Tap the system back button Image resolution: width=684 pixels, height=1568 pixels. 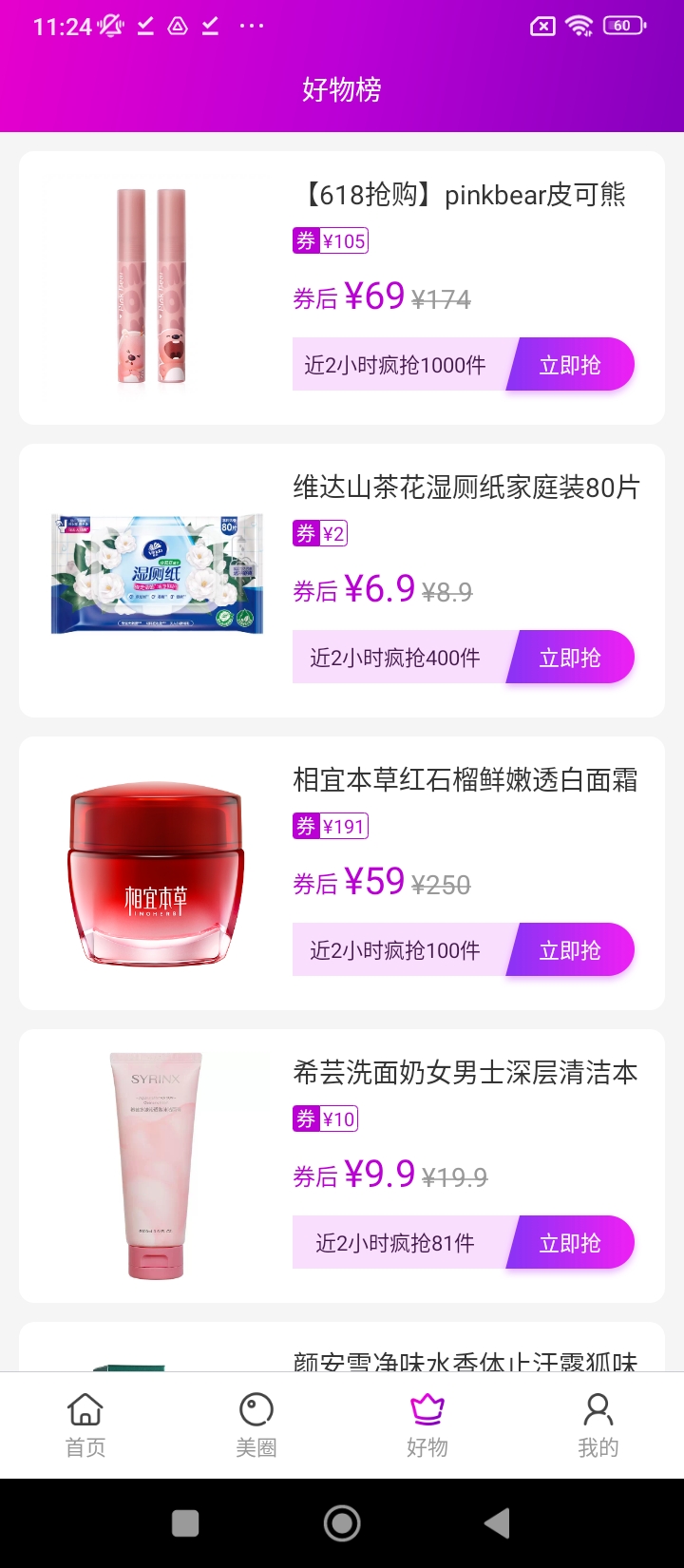coord(497,1523)
